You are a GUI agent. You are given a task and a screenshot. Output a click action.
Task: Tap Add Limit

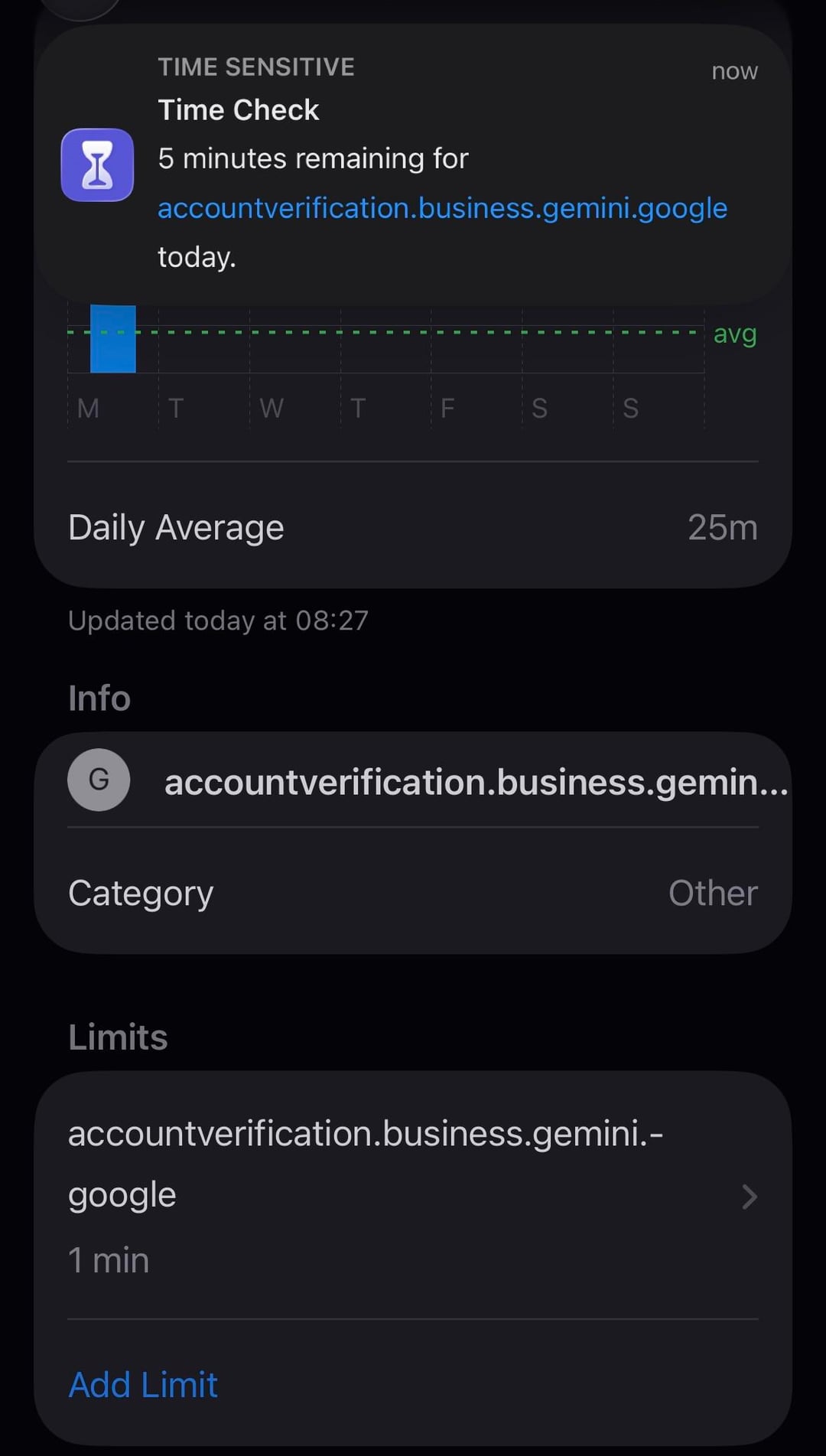coord(143,1385)
